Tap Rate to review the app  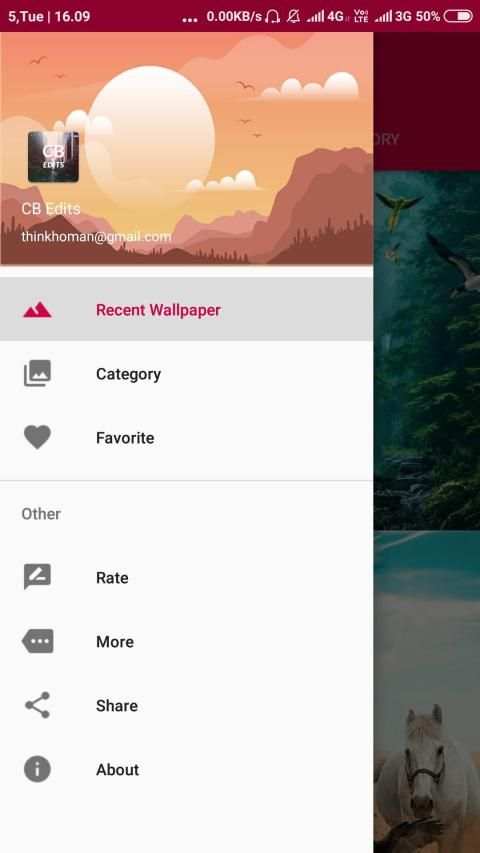(x=186, y=577)
